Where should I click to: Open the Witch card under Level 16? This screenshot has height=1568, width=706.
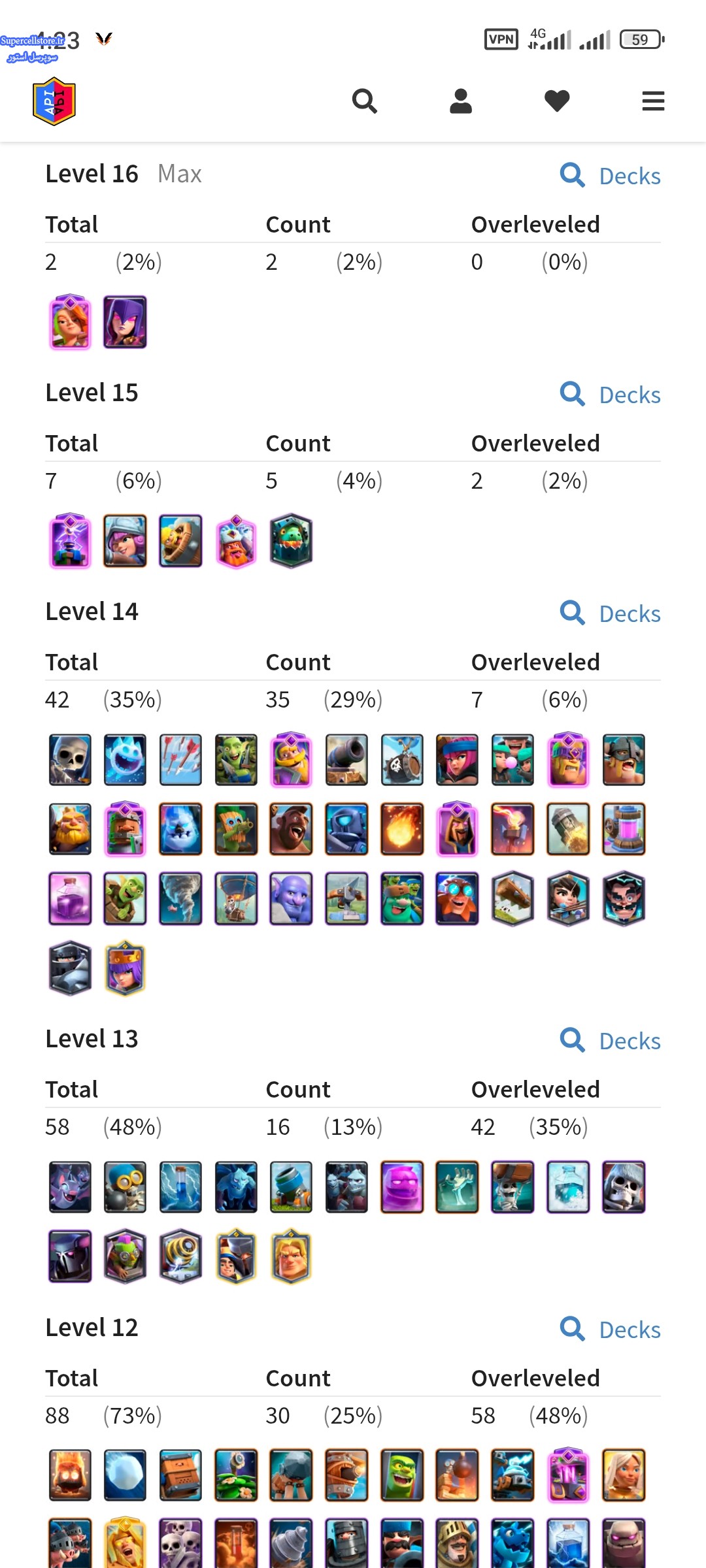click(x=125, y=322)
